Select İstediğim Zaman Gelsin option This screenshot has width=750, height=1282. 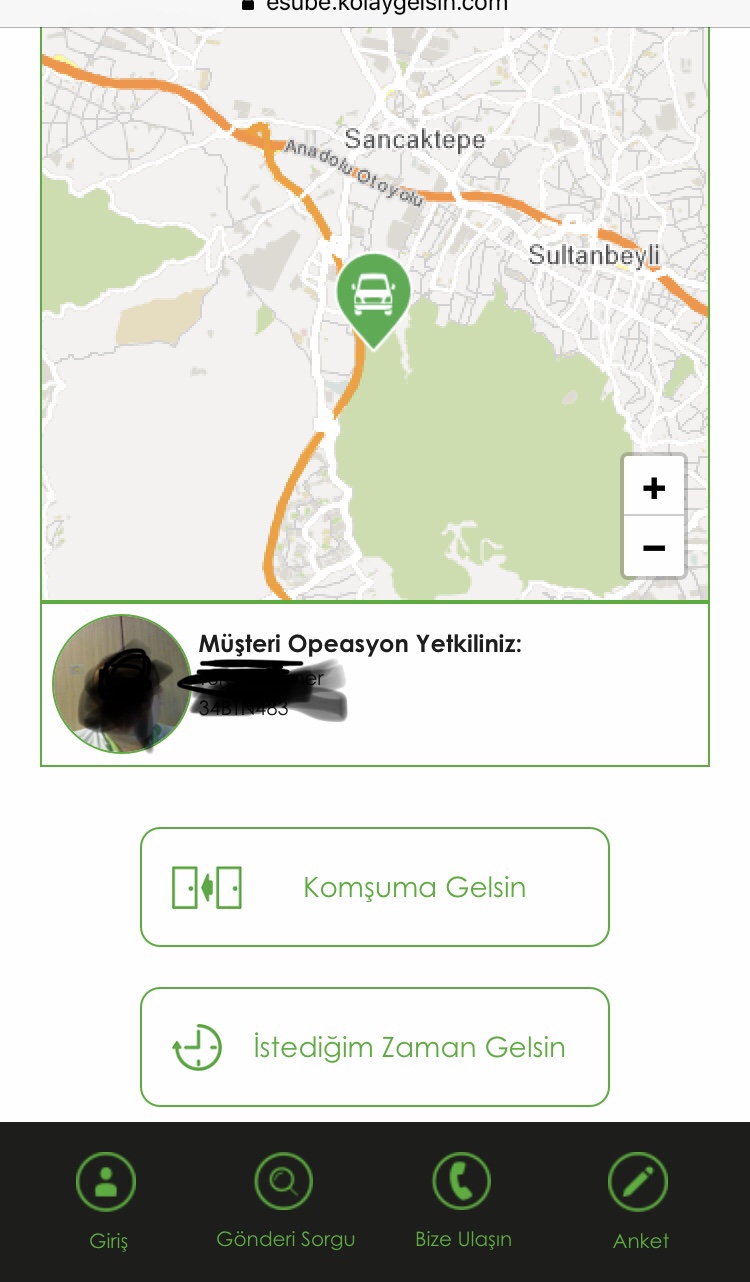(375, 1047)
